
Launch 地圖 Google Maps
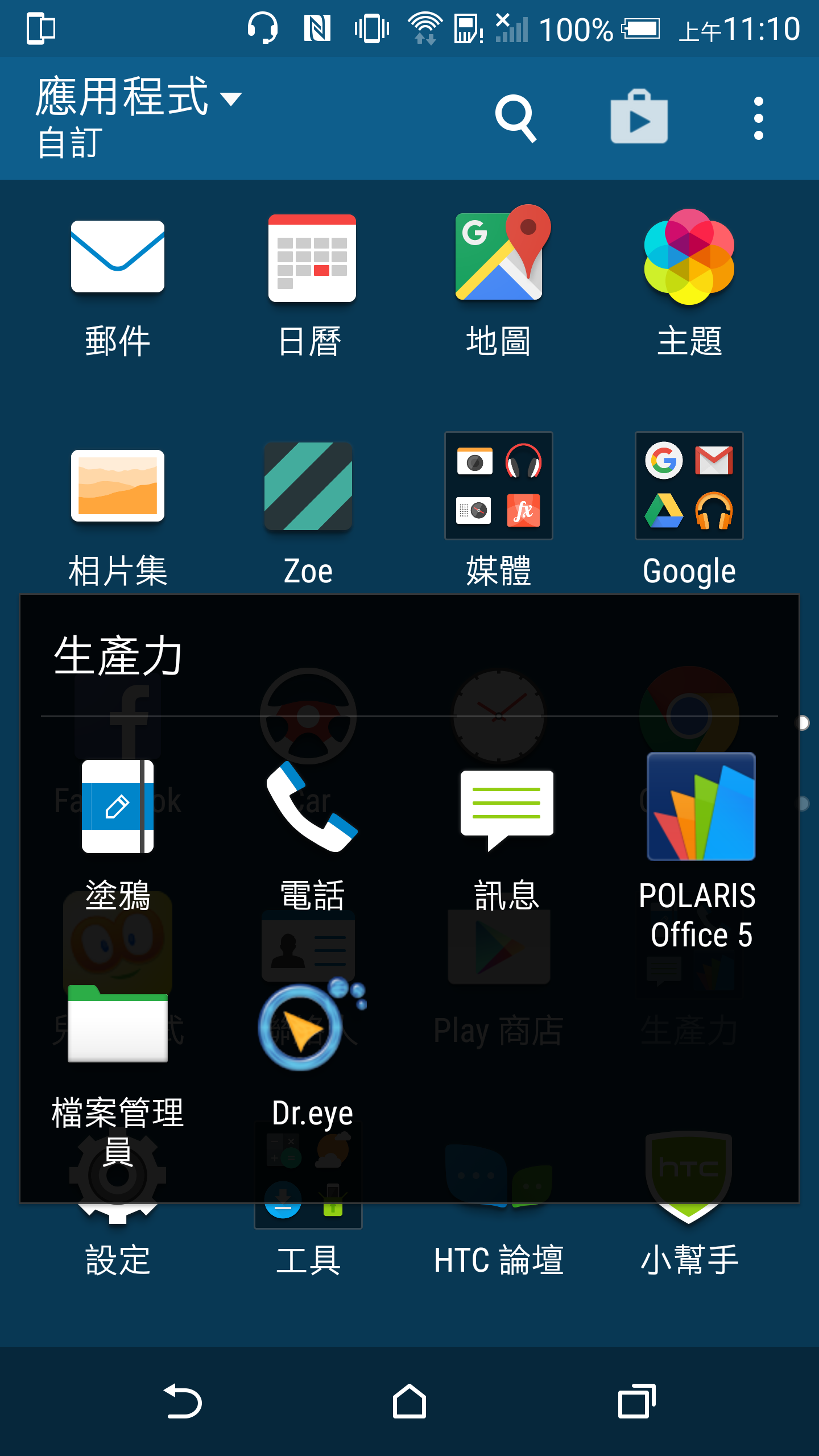click(499, 256)
